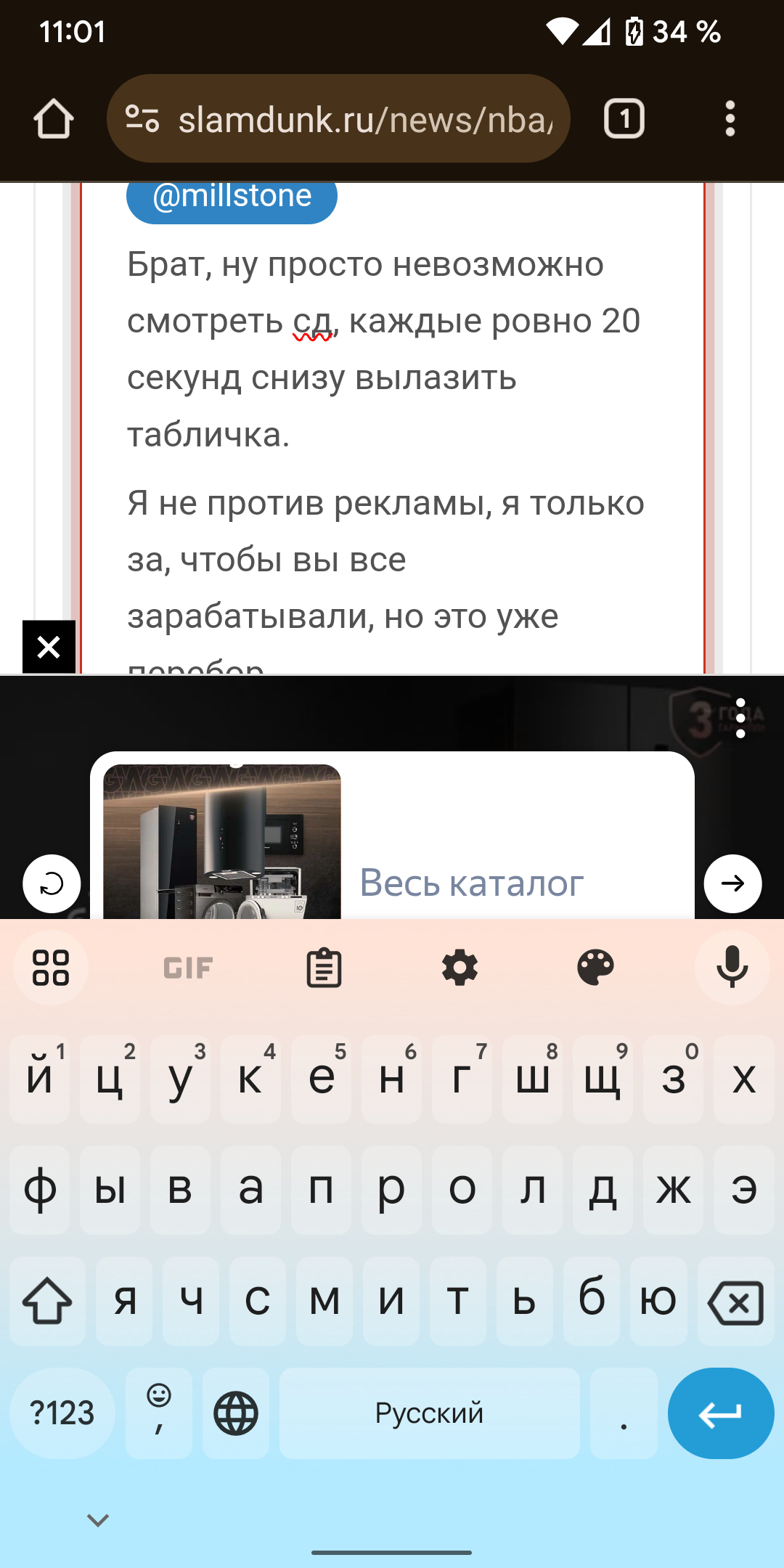The height and width of the screenshot is (1568, 784).
Task: Open the keyboard features grid menu
Action: [51, 968]
